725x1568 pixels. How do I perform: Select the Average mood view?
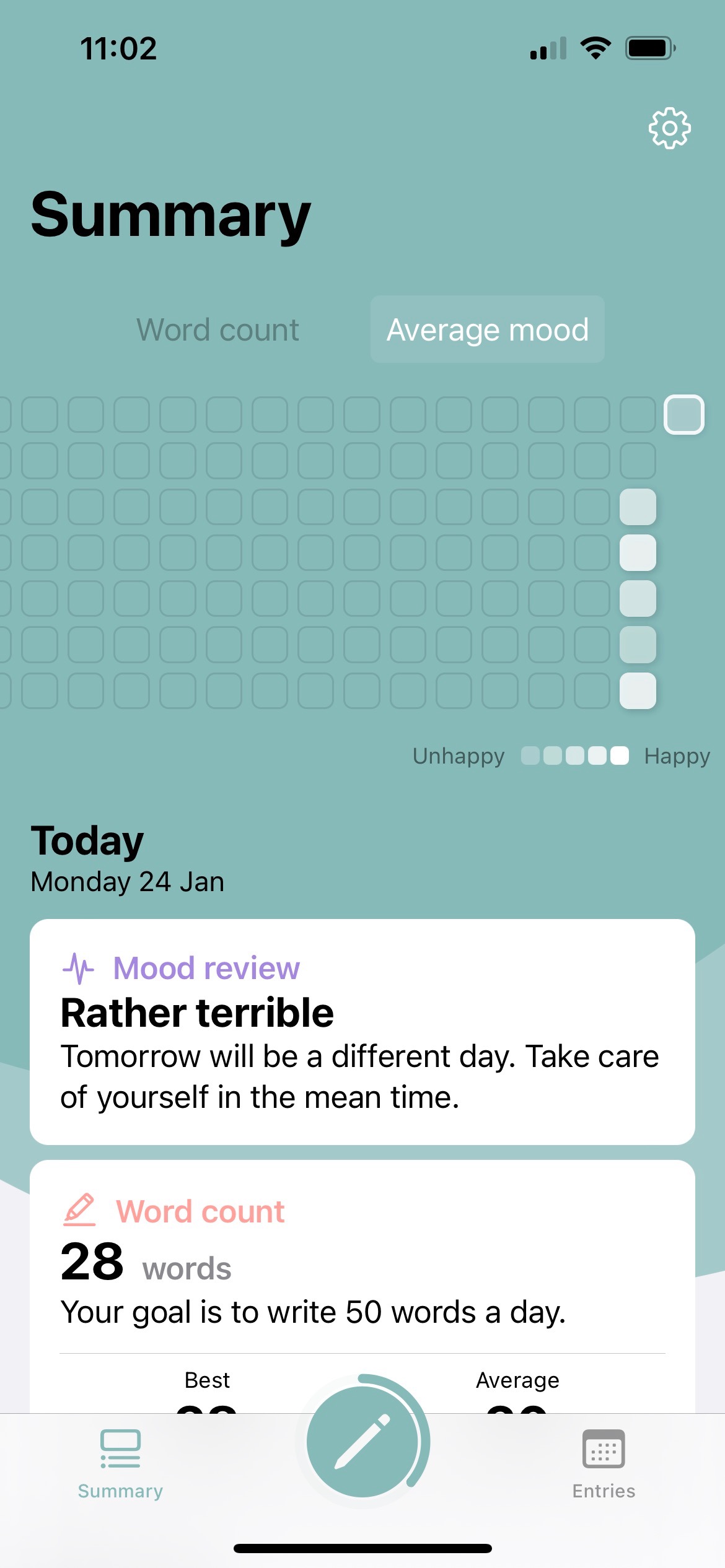(x=488, y=329)
